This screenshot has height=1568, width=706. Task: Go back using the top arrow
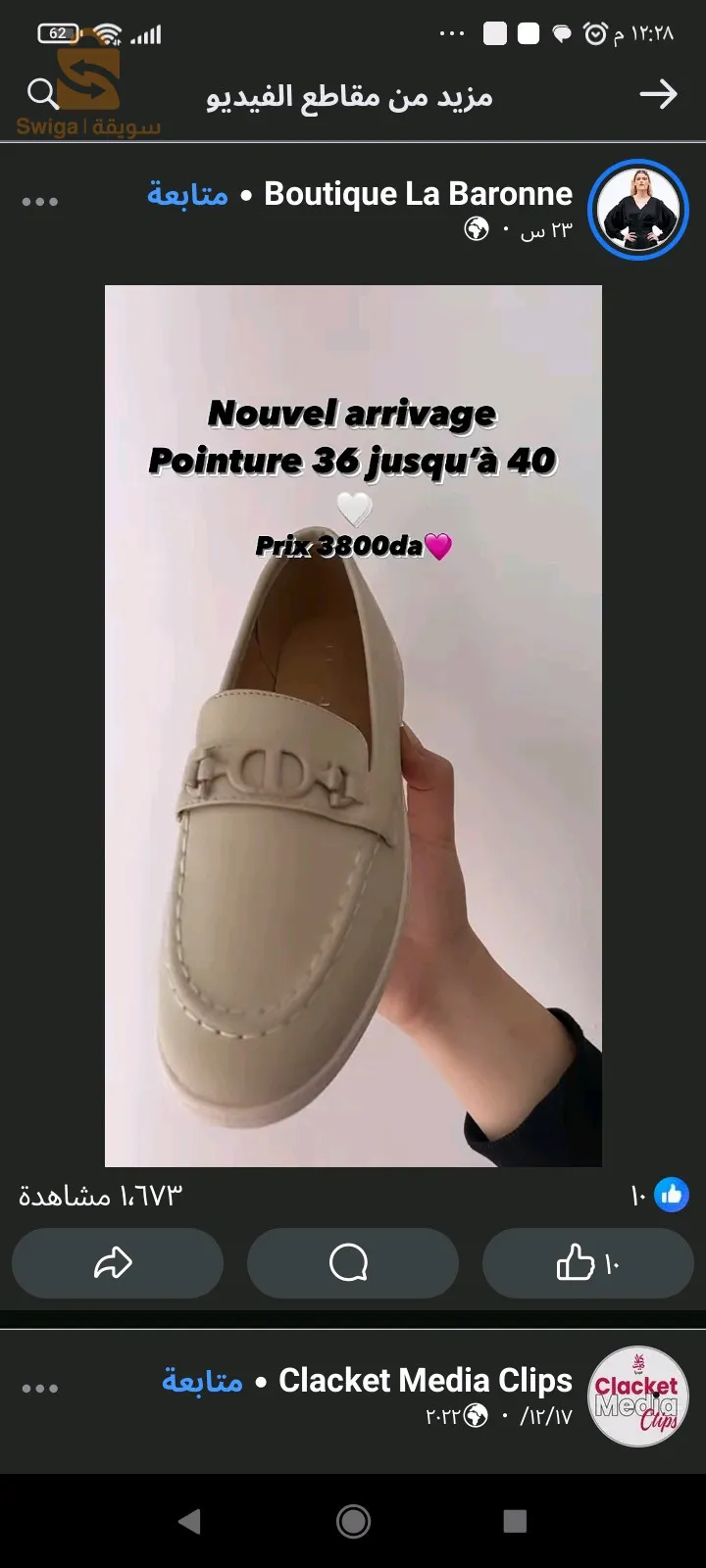pyautogui.click(x=658, y=94)
